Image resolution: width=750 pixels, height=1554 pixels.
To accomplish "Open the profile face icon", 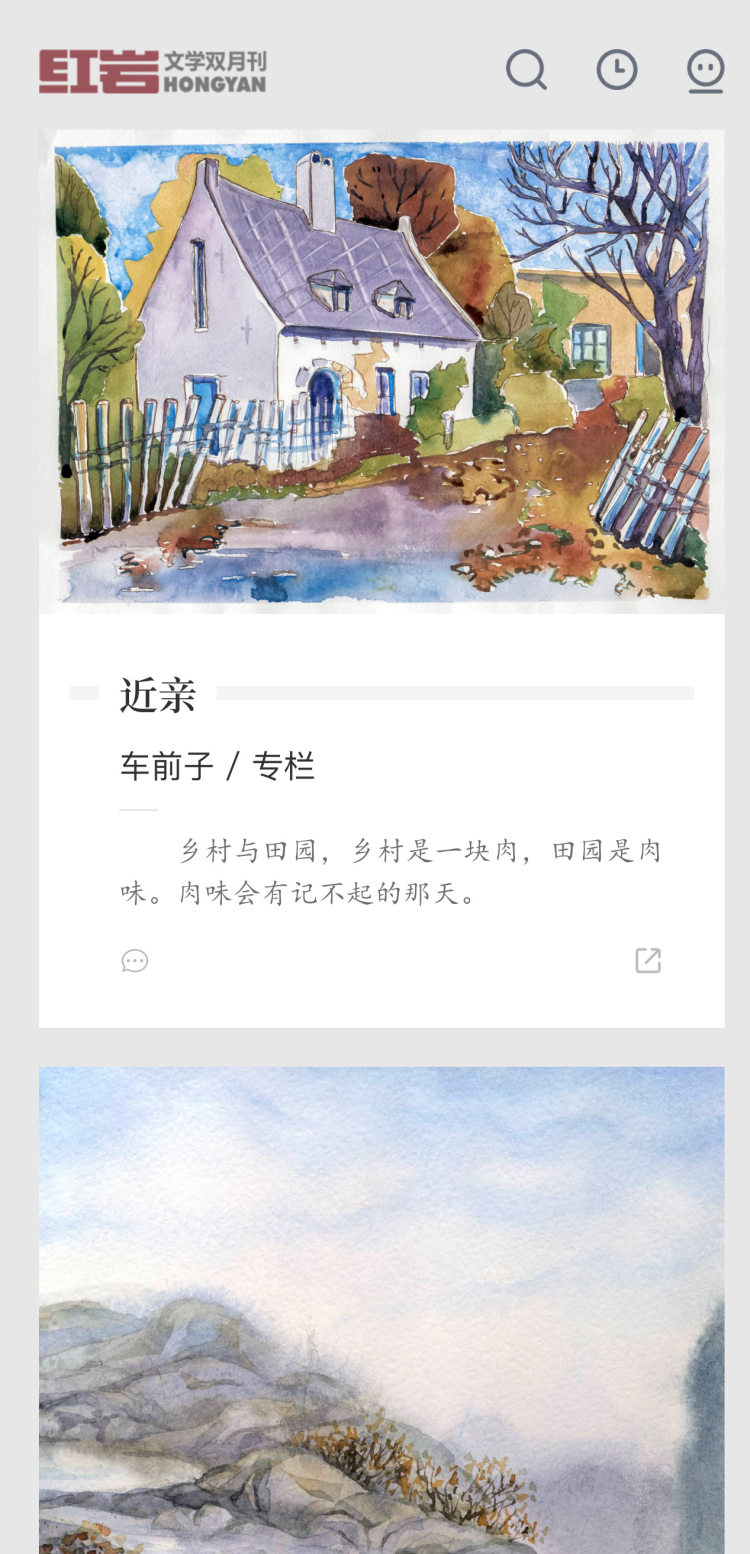I will (706, 71).
